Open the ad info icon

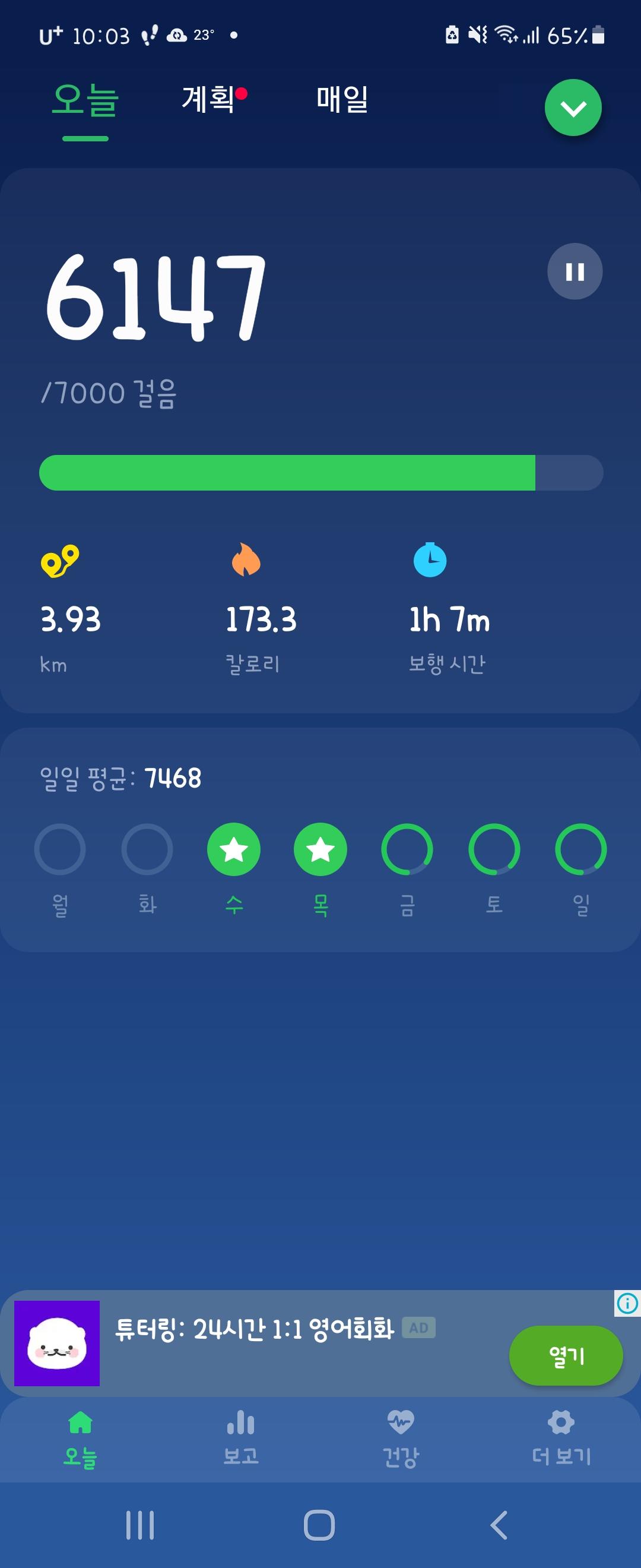pos(627,1303)
